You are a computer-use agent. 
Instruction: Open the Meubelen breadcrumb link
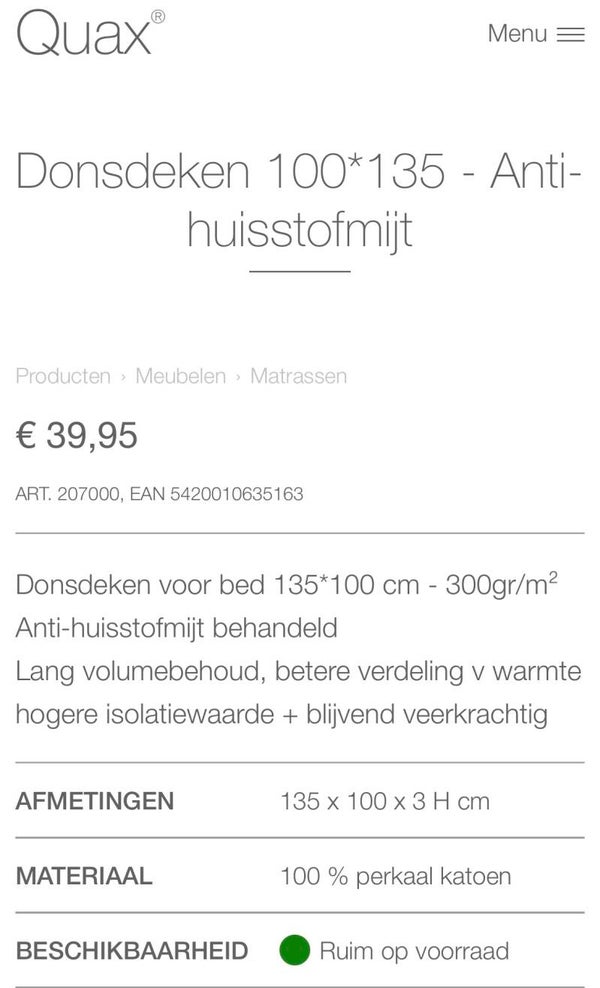181,376
